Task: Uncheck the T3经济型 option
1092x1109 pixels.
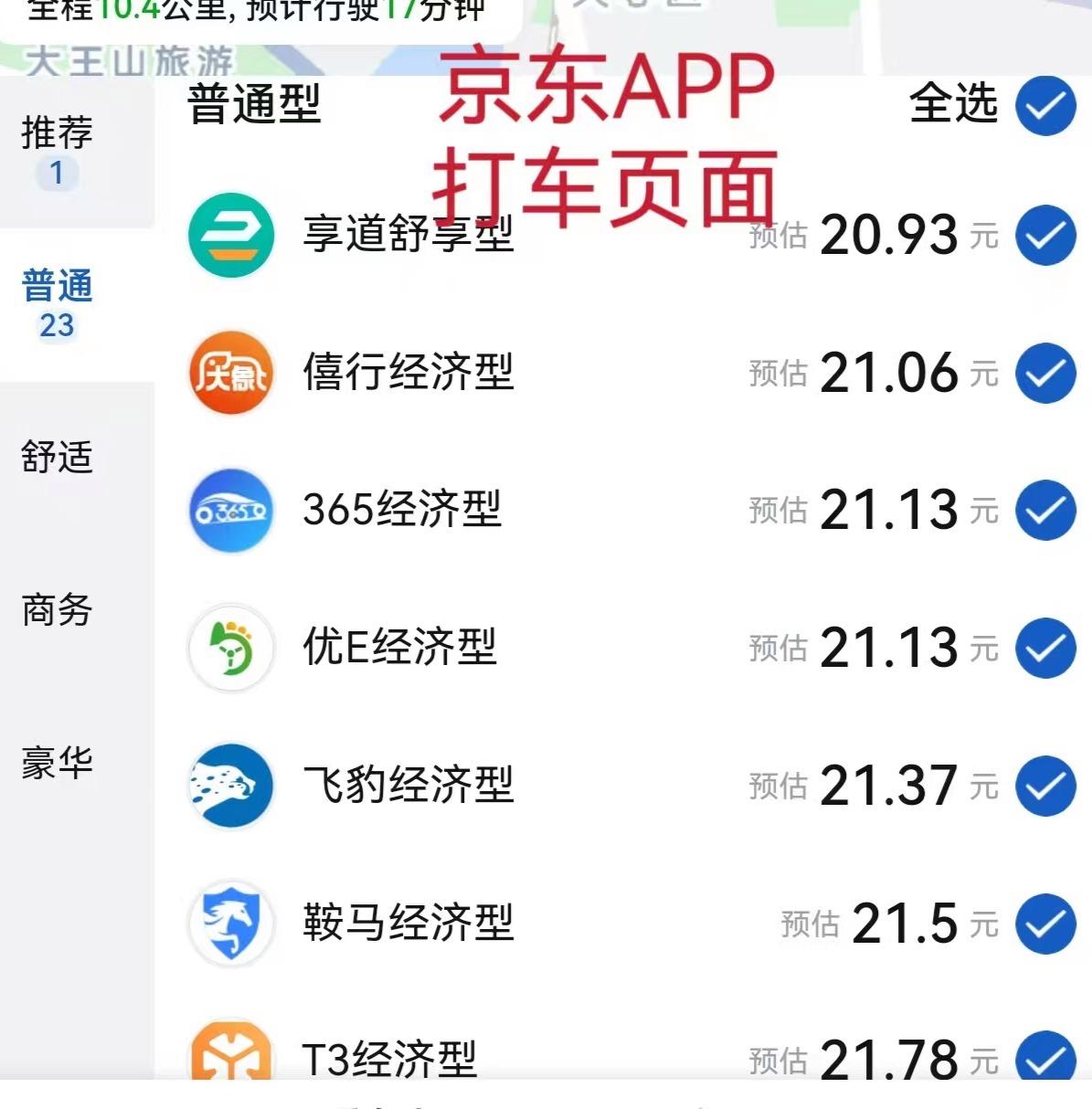Action: (x=1045, y=1058)
